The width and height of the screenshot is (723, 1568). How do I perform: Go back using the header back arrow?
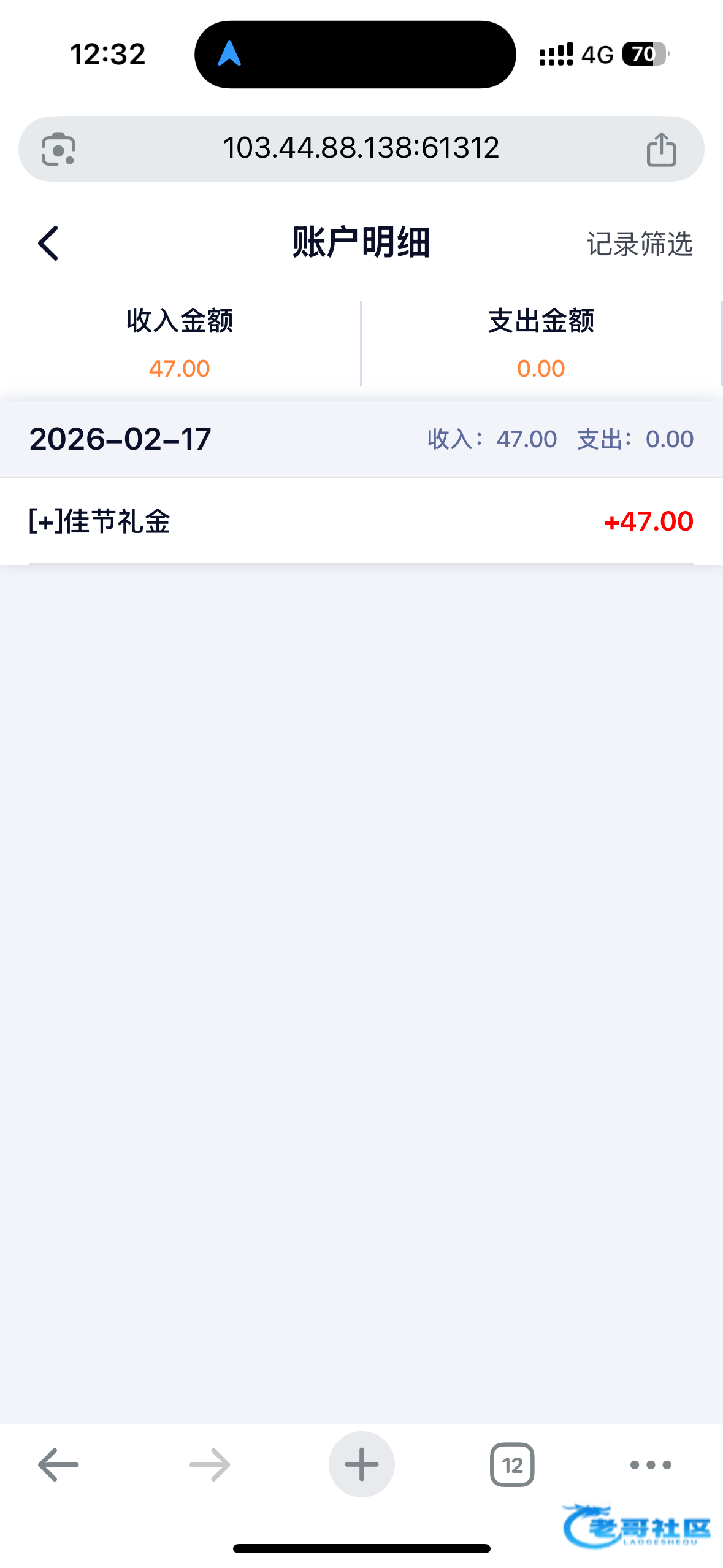point(48,243)
